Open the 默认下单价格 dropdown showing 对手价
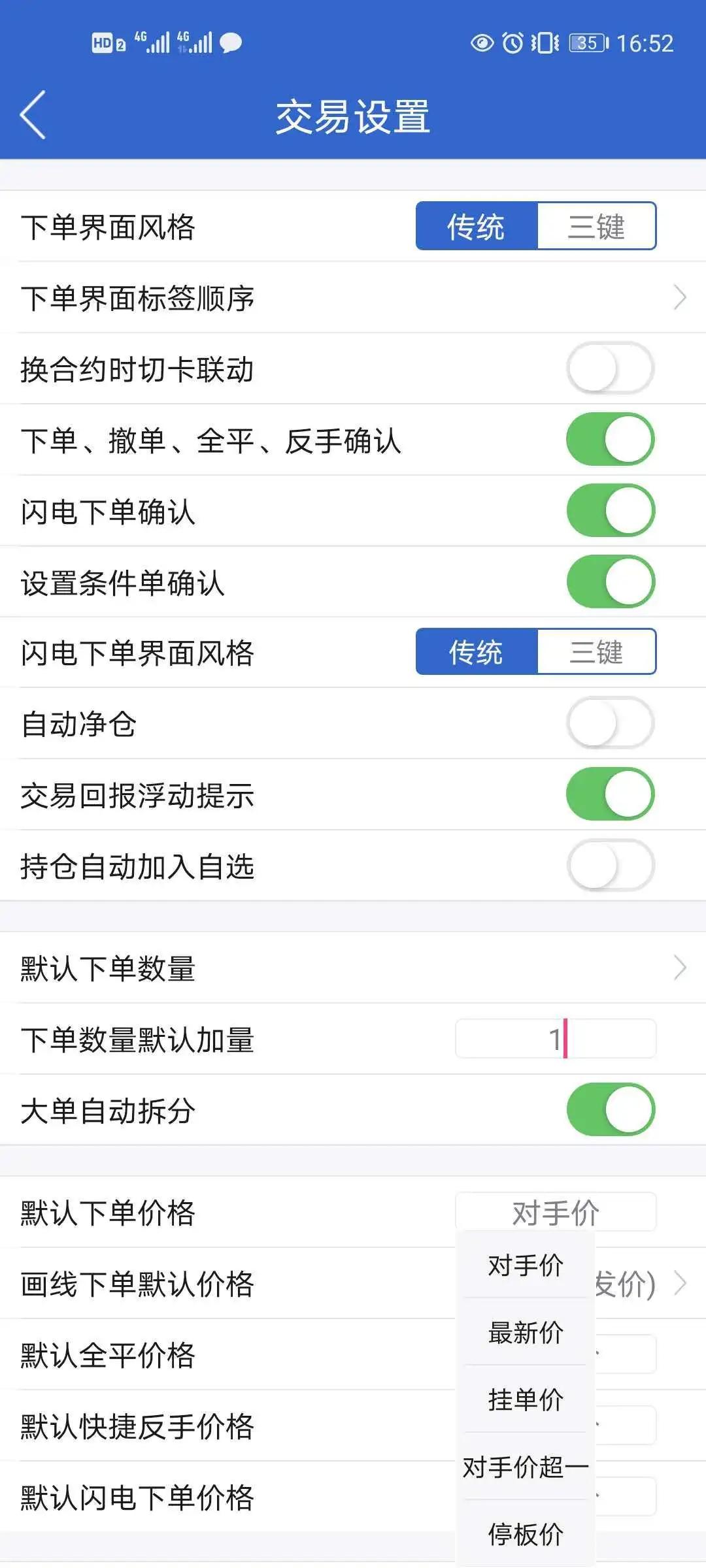The height and width of the screenshot is (1568, 706). pyautogui.click(x=556, y=1211)
